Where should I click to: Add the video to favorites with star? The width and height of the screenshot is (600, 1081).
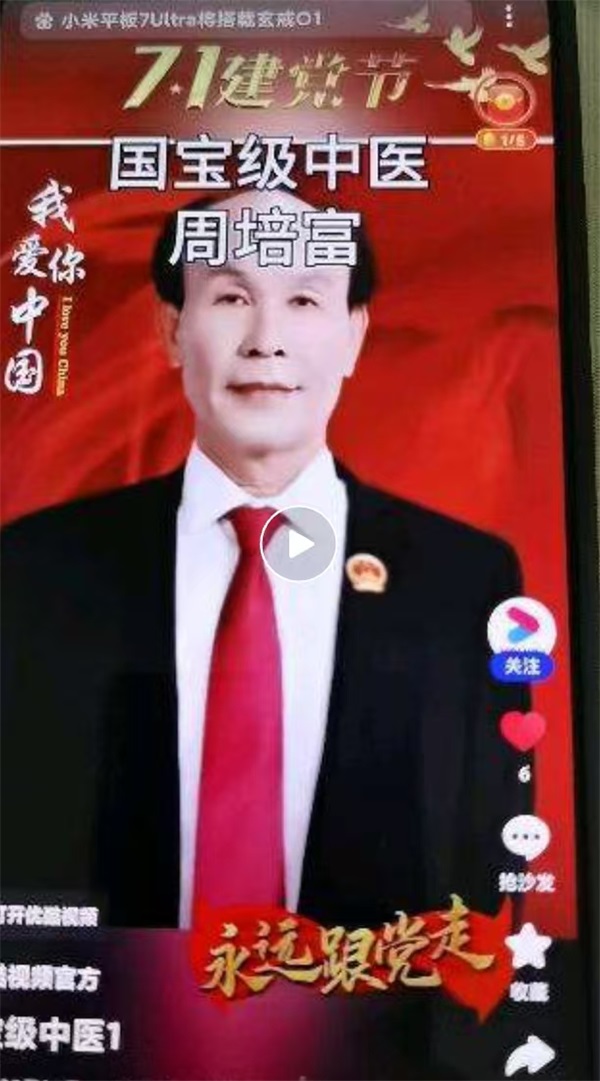click(527, 950)
